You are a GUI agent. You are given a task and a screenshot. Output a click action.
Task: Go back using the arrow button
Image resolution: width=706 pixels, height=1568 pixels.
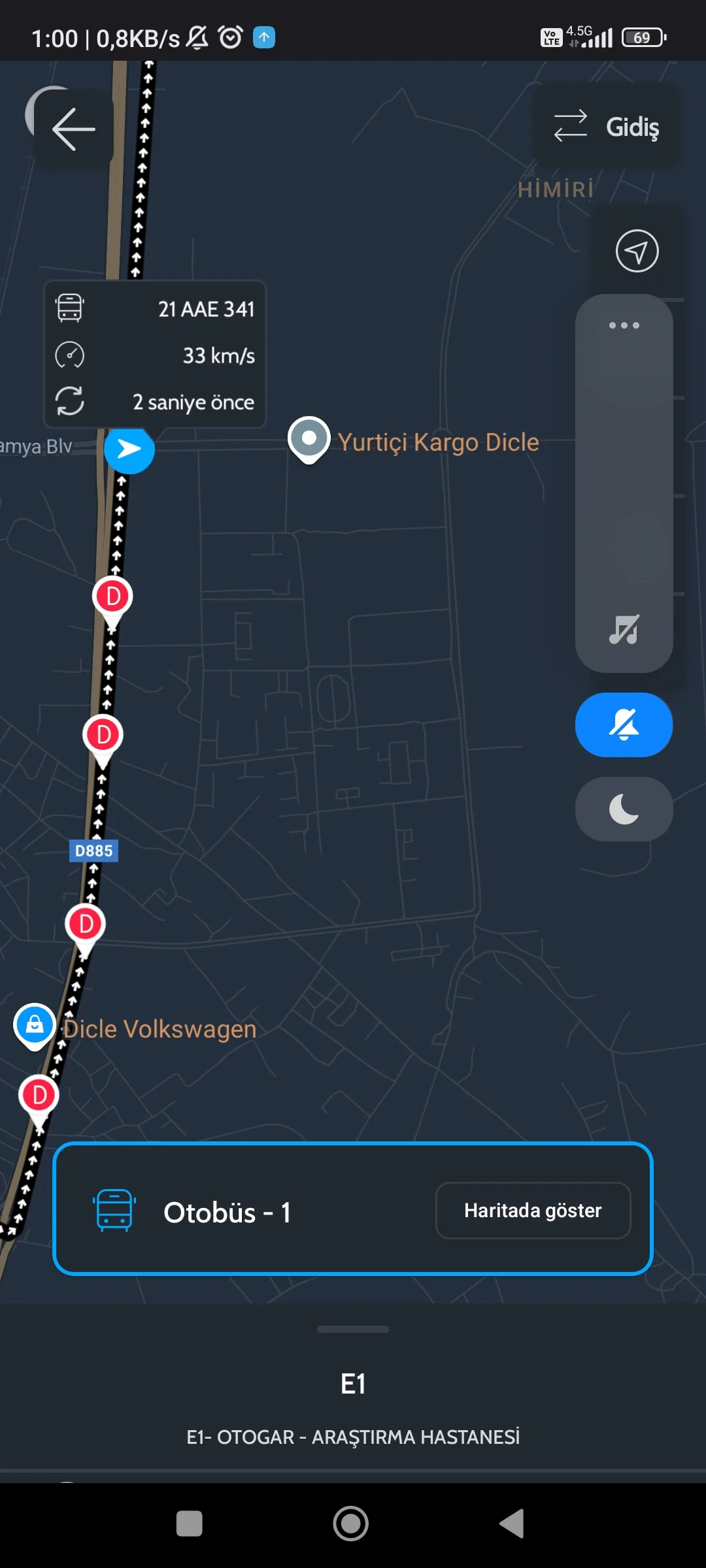[x=74, y=129]
